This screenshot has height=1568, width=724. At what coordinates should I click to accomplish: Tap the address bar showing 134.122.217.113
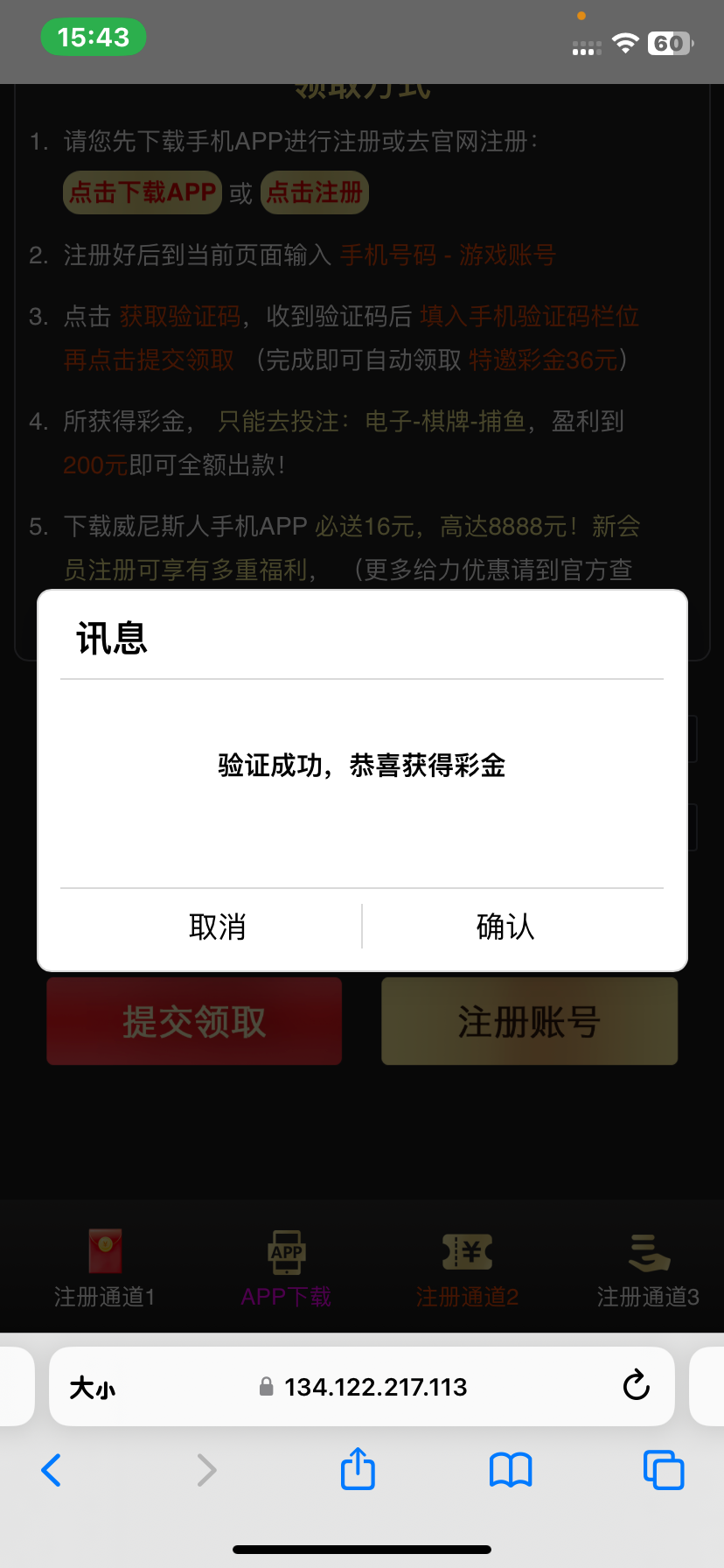pos(374,1387)
